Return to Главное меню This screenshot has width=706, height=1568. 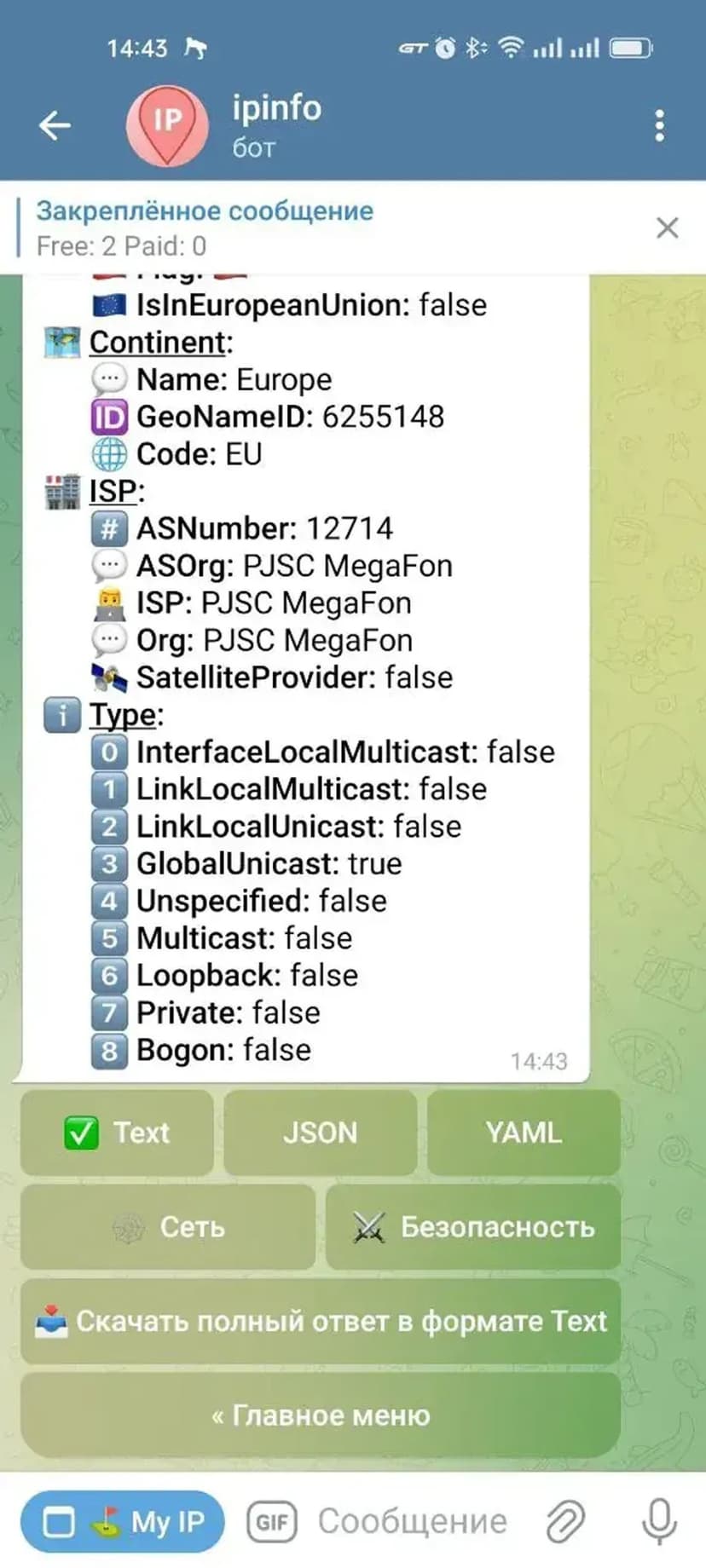[x=320, y=1415]
